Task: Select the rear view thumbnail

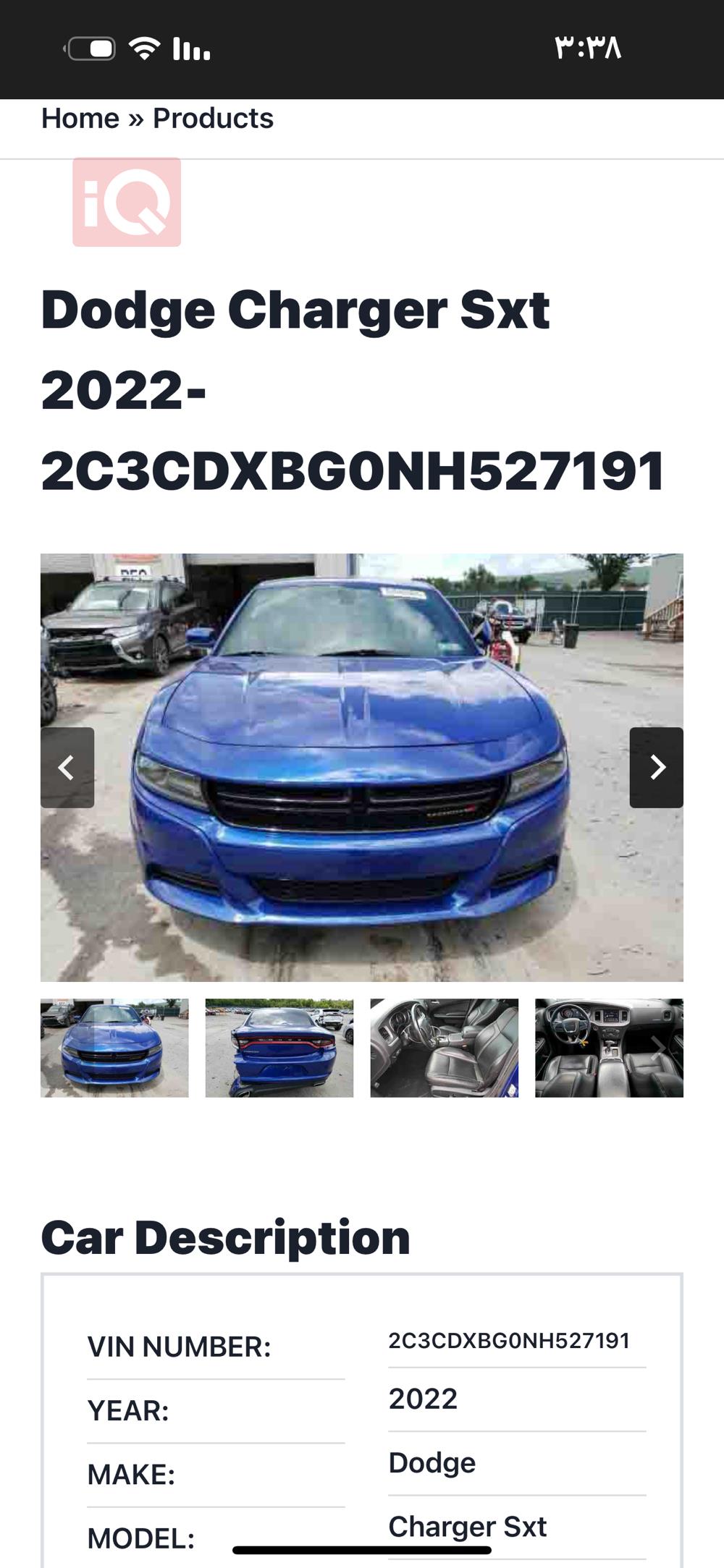Action: [x=279, y=1048]
